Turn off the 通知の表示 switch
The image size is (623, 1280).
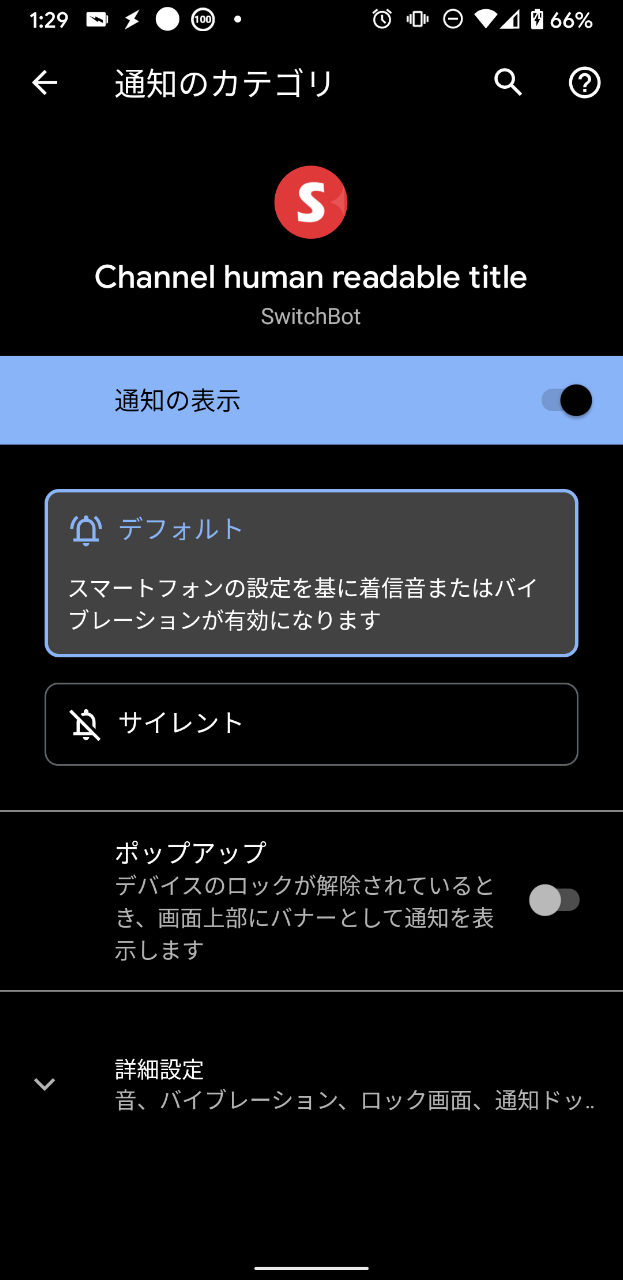tap(567, 401)
